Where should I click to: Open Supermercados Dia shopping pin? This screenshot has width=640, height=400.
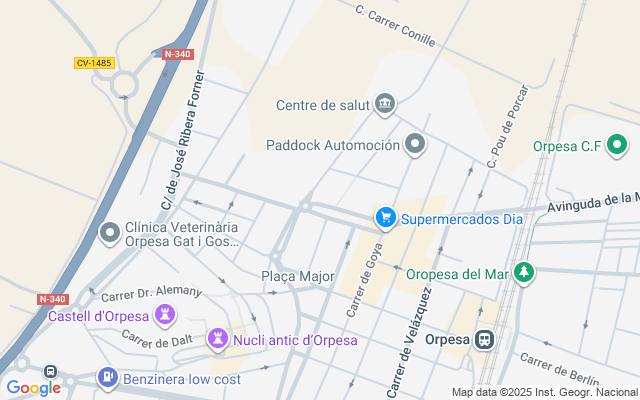coord(385,217)
